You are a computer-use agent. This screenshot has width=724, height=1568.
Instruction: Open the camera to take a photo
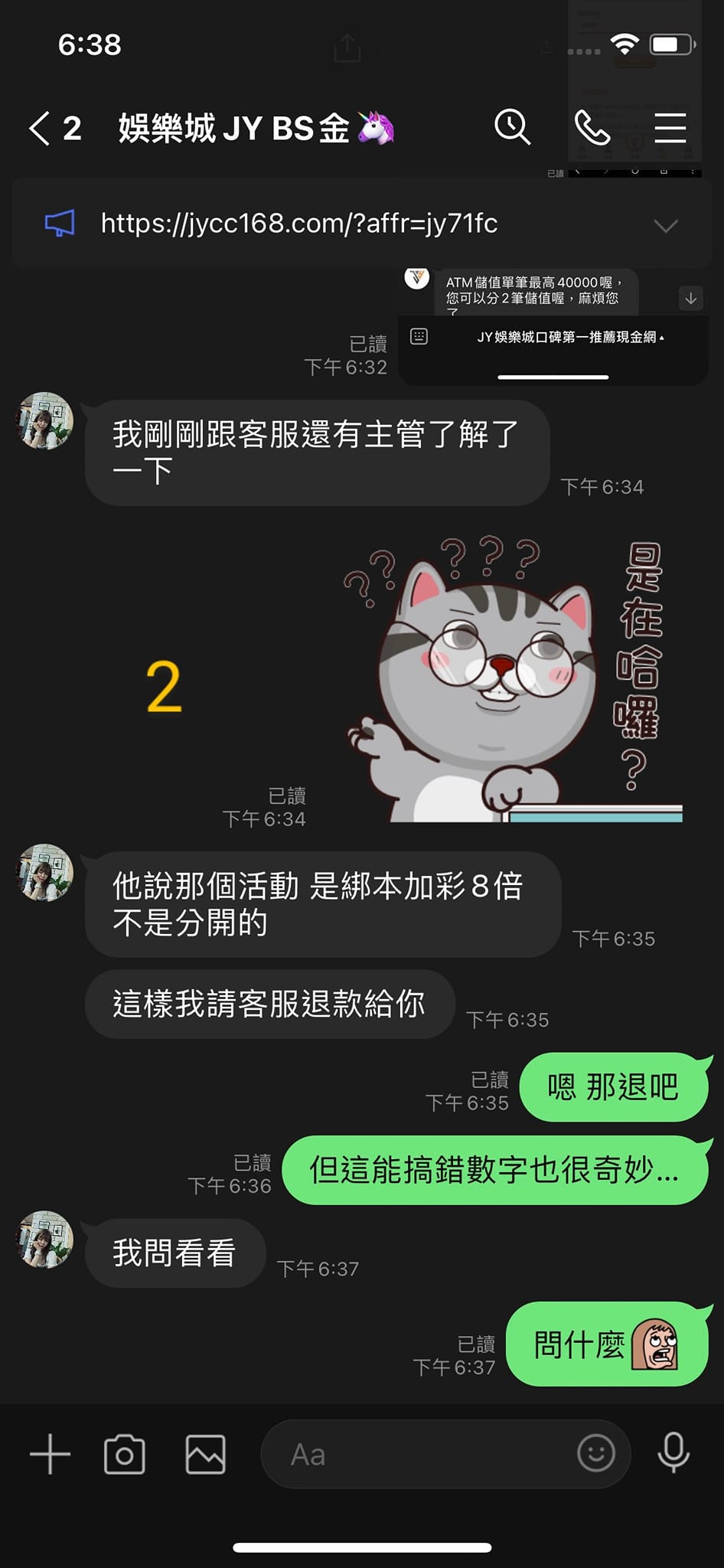coord(124,1454)
